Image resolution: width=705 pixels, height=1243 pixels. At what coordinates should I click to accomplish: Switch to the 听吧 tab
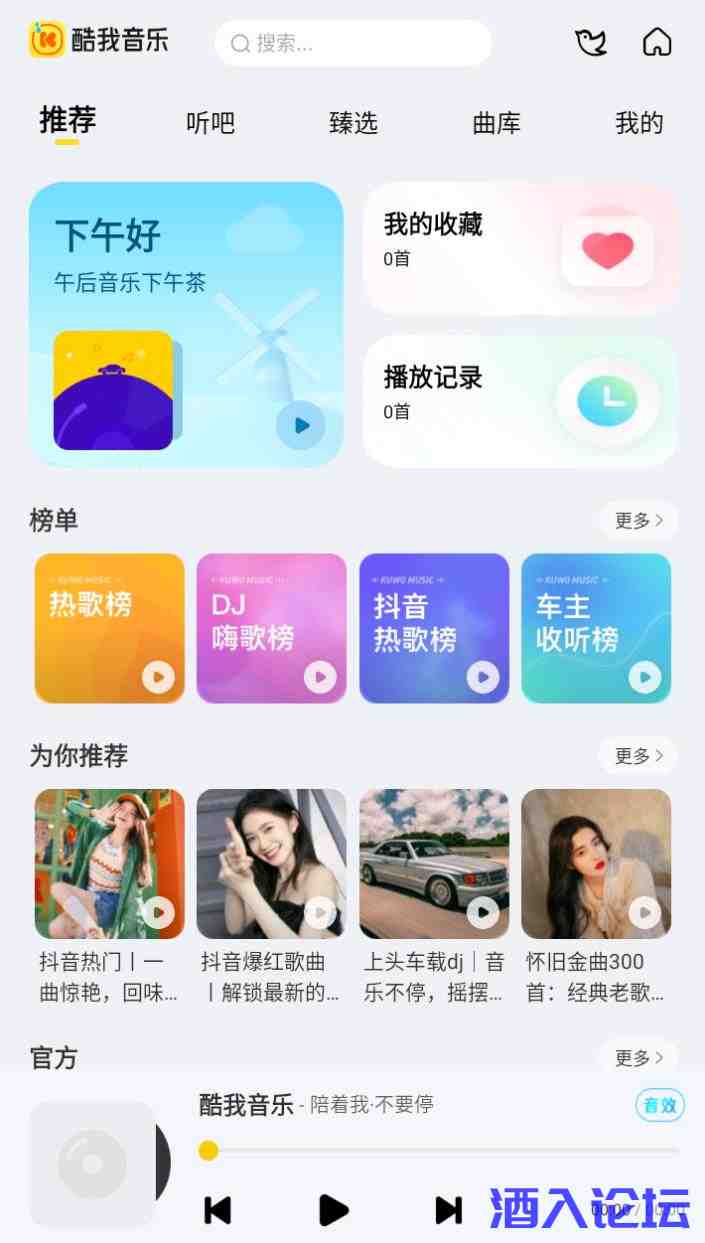210,123
